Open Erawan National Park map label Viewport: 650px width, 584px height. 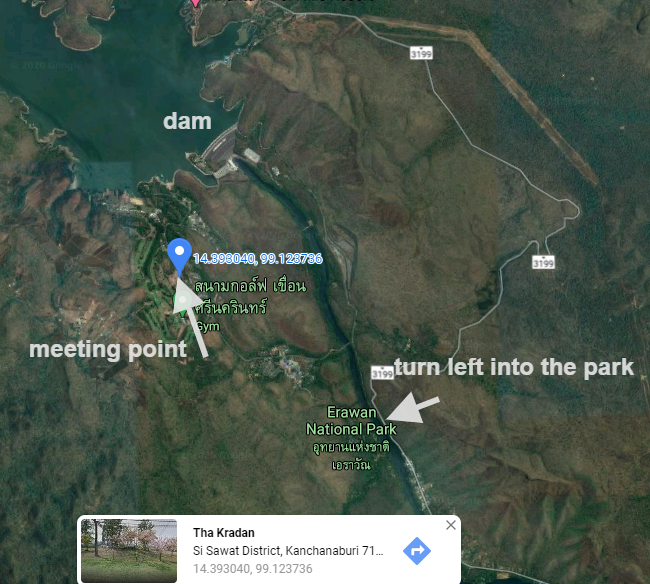[350, 421]
